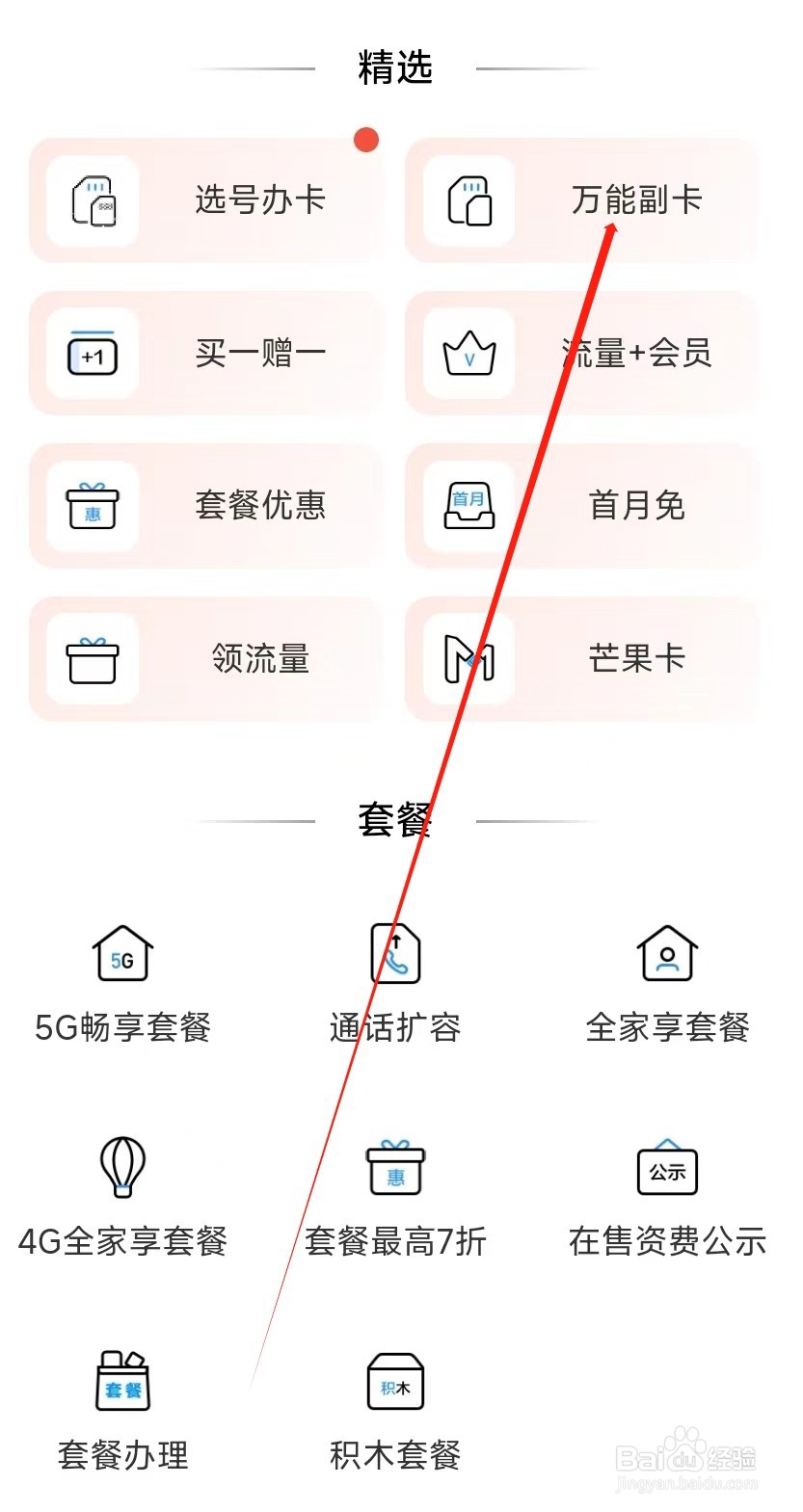Viewport: 803px width, 1512px height.
Task: Select the 选号办卡 SIM card icon
Action: (93, 201)
